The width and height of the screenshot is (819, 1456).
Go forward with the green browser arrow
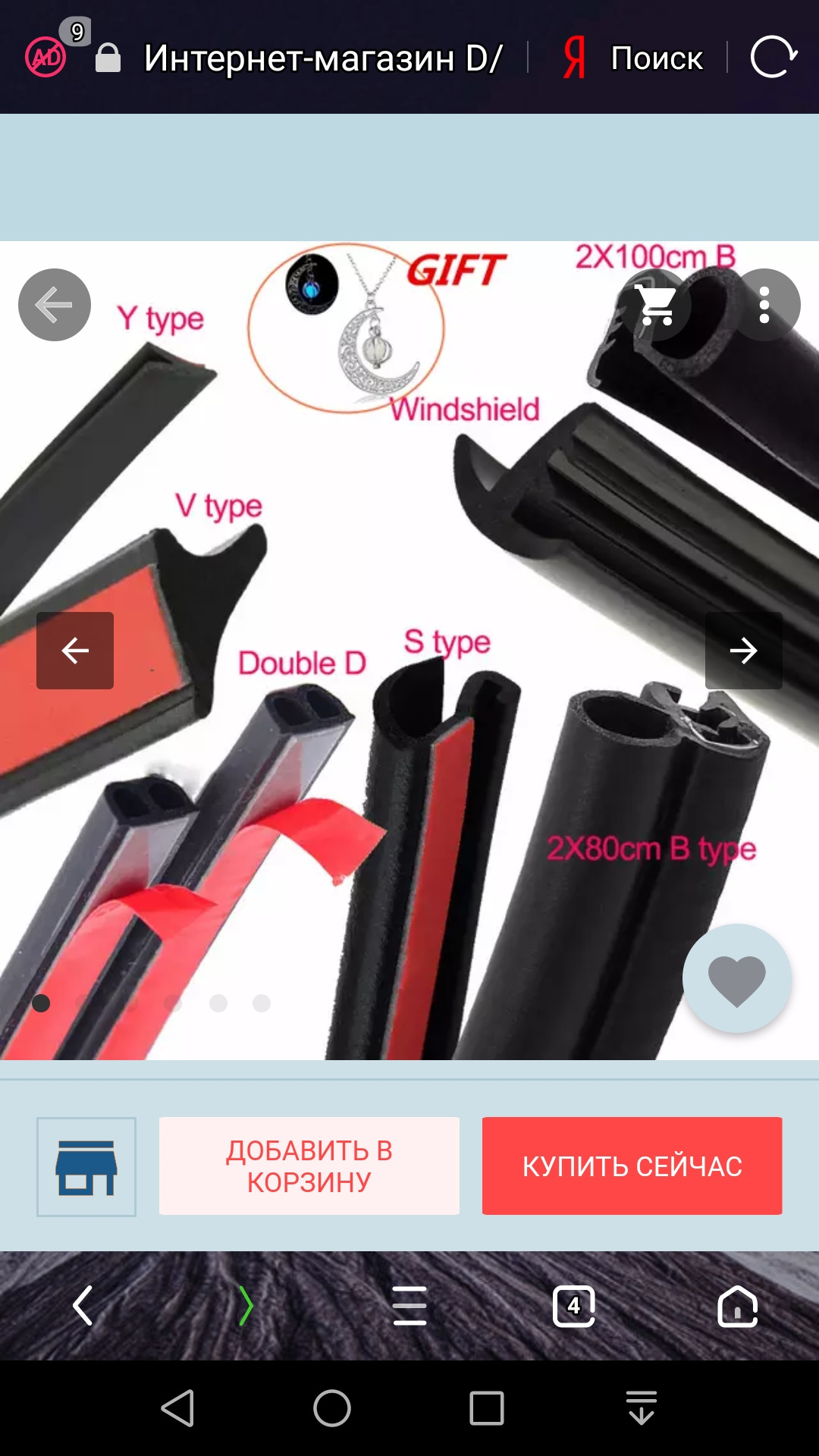click(x=246, y=1306)
